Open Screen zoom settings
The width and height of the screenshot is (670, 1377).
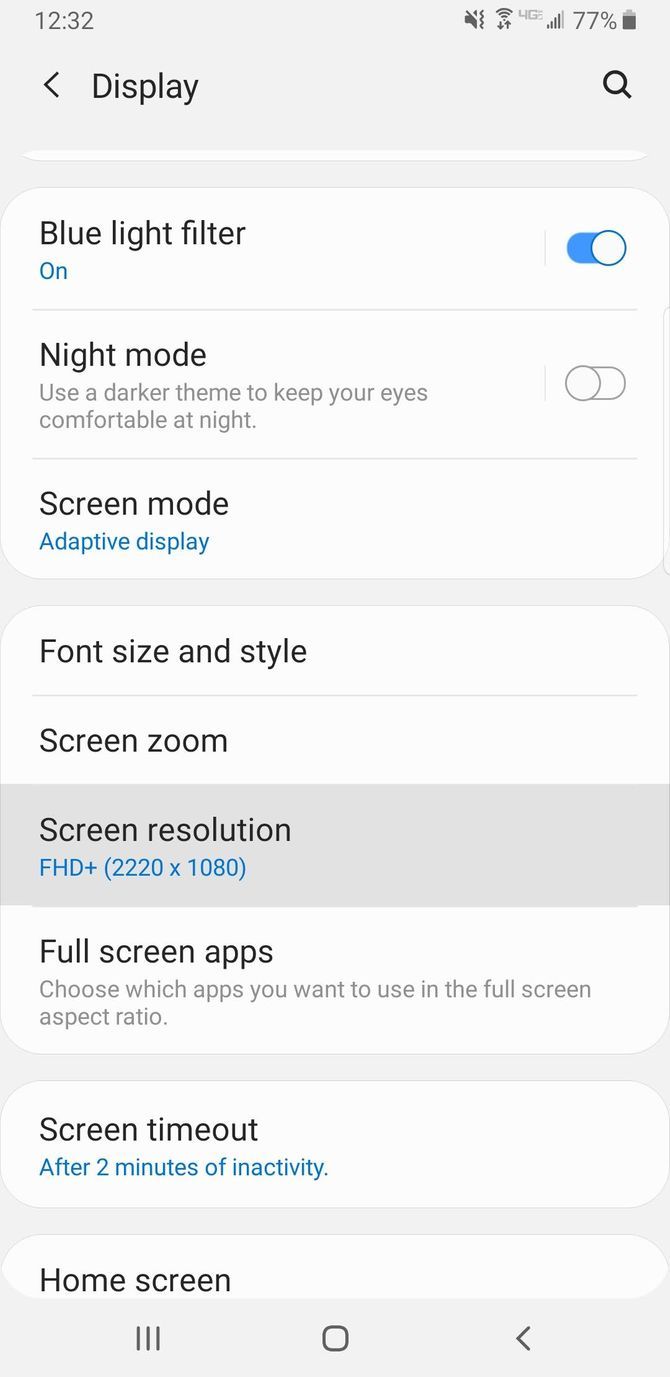(300, 741)
